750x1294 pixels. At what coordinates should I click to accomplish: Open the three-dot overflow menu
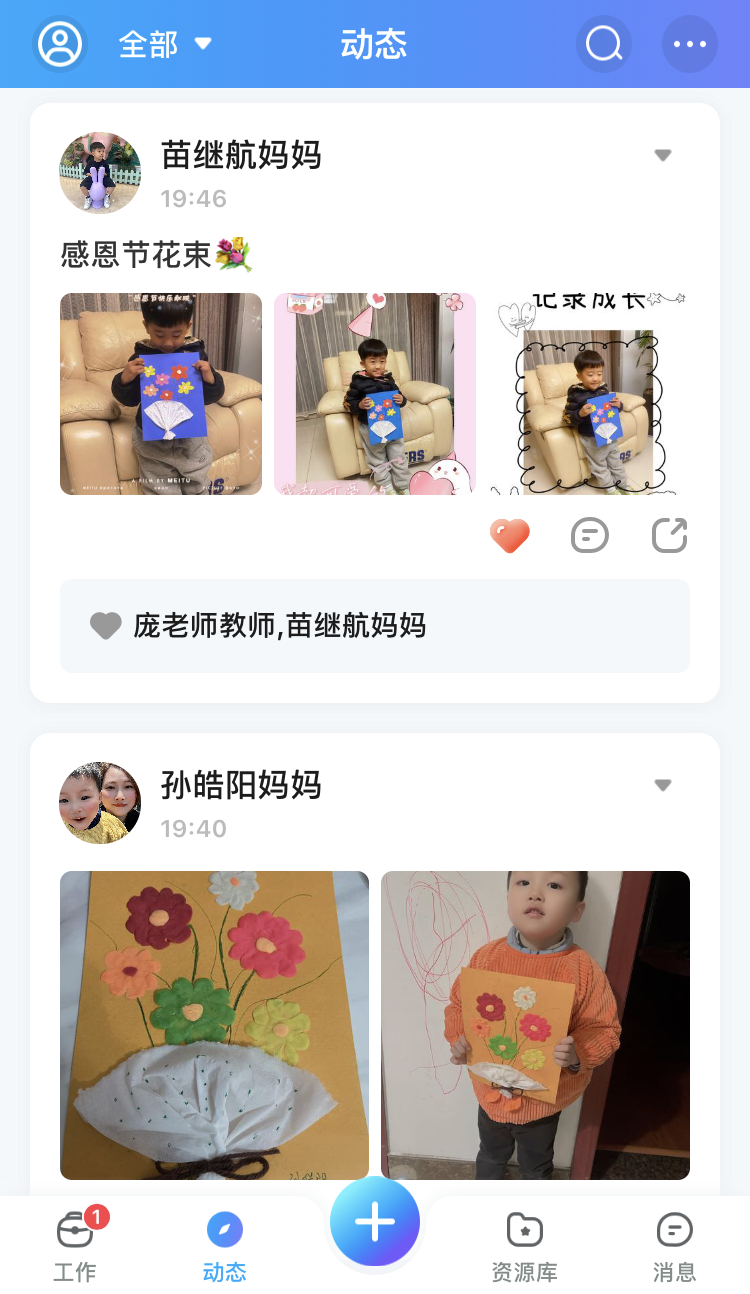(x=690, y=44)
